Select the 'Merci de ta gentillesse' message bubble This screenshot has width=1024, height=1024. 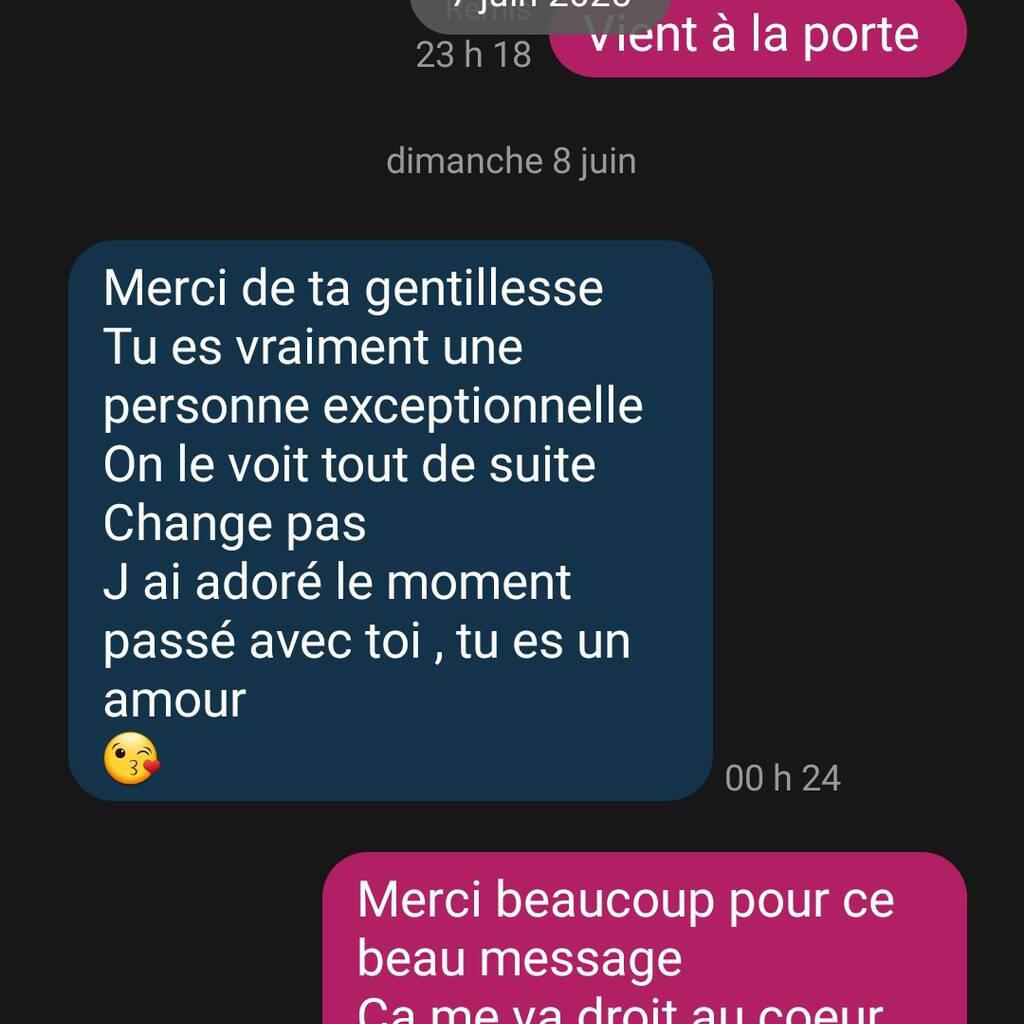point(390,520)
